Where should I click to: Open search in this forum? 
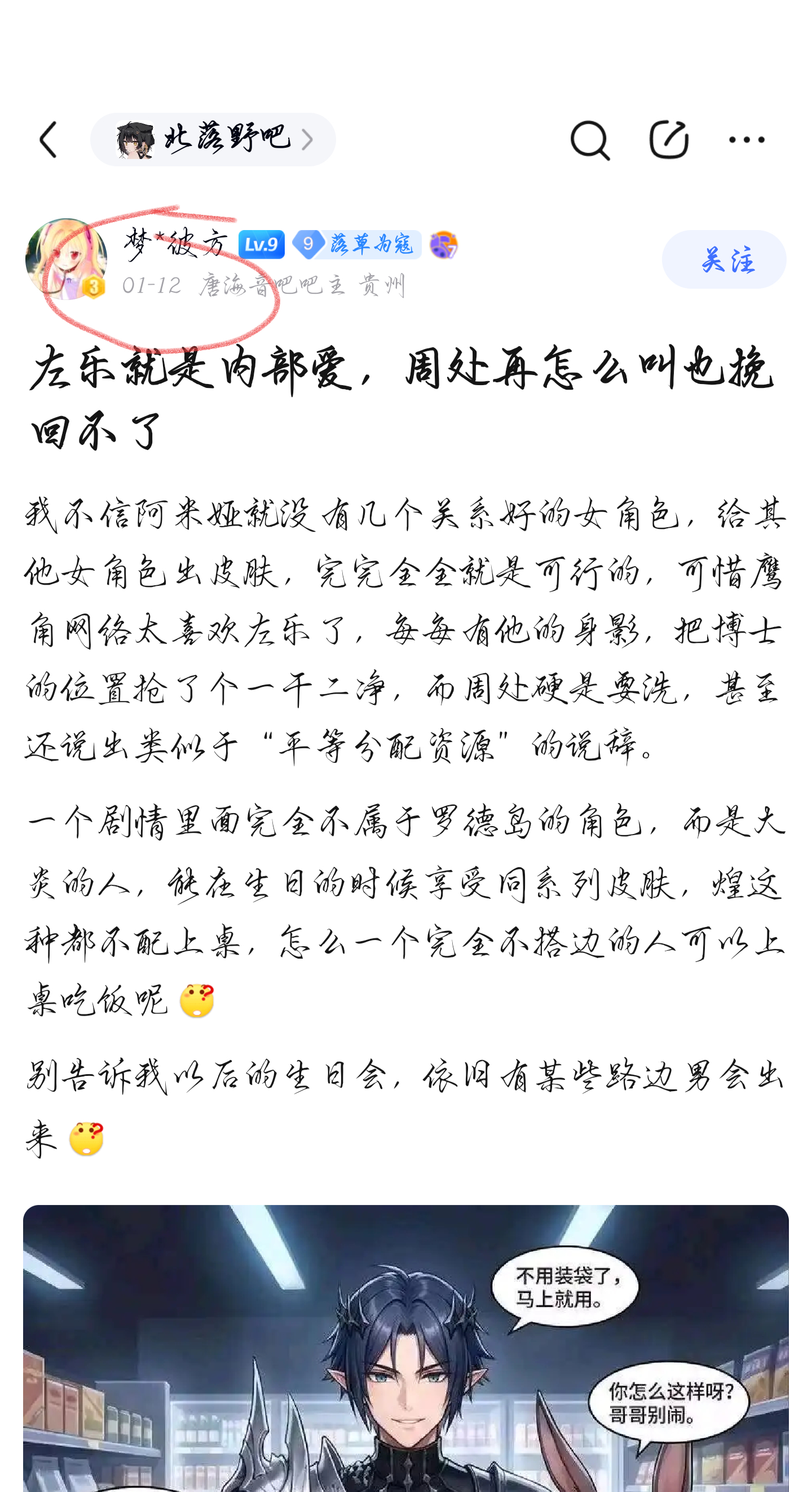589,140
